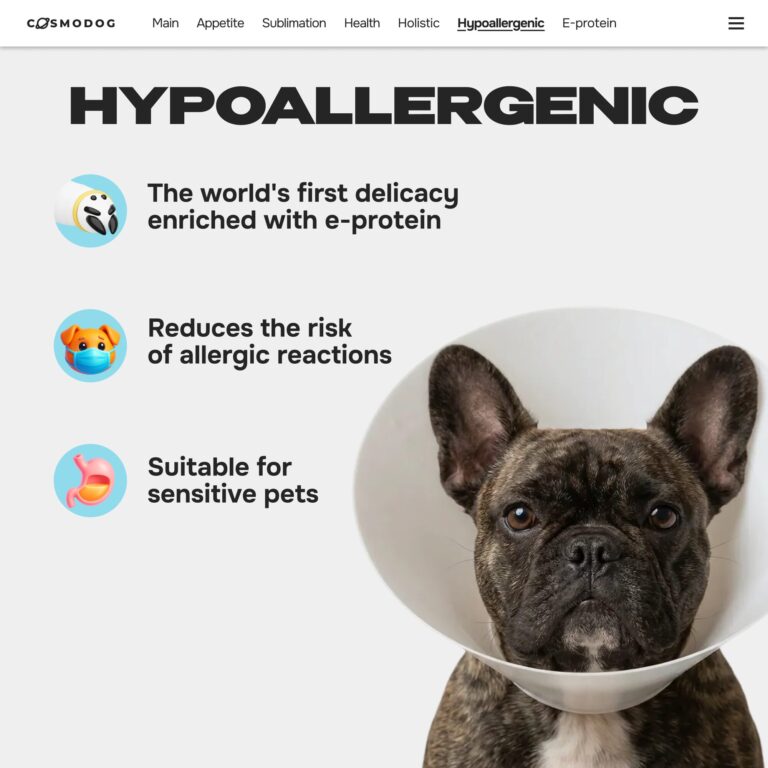
Task: Jump to the Health section
Action: coord(362,23)
